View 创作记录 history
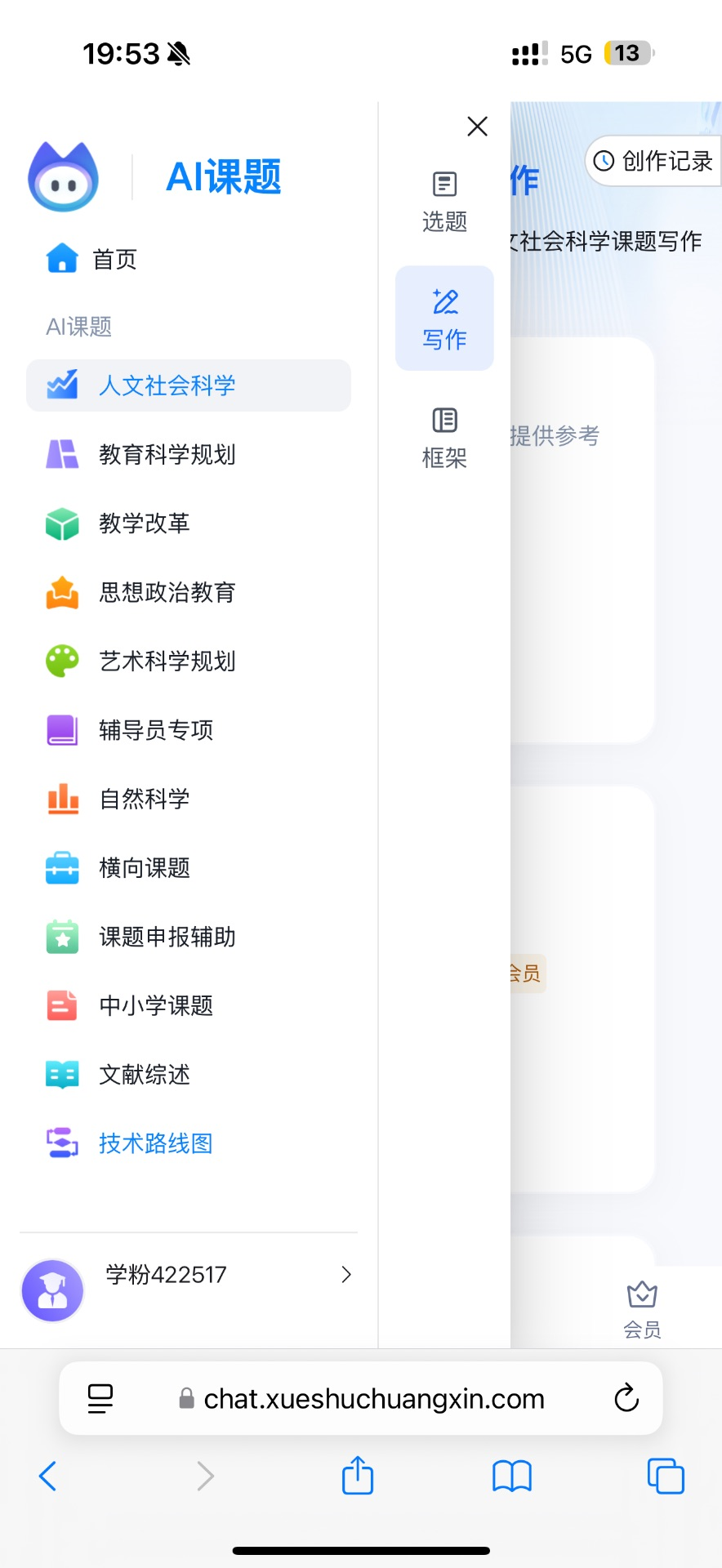Screen dimensions: 722x1568 pos(654,161)
